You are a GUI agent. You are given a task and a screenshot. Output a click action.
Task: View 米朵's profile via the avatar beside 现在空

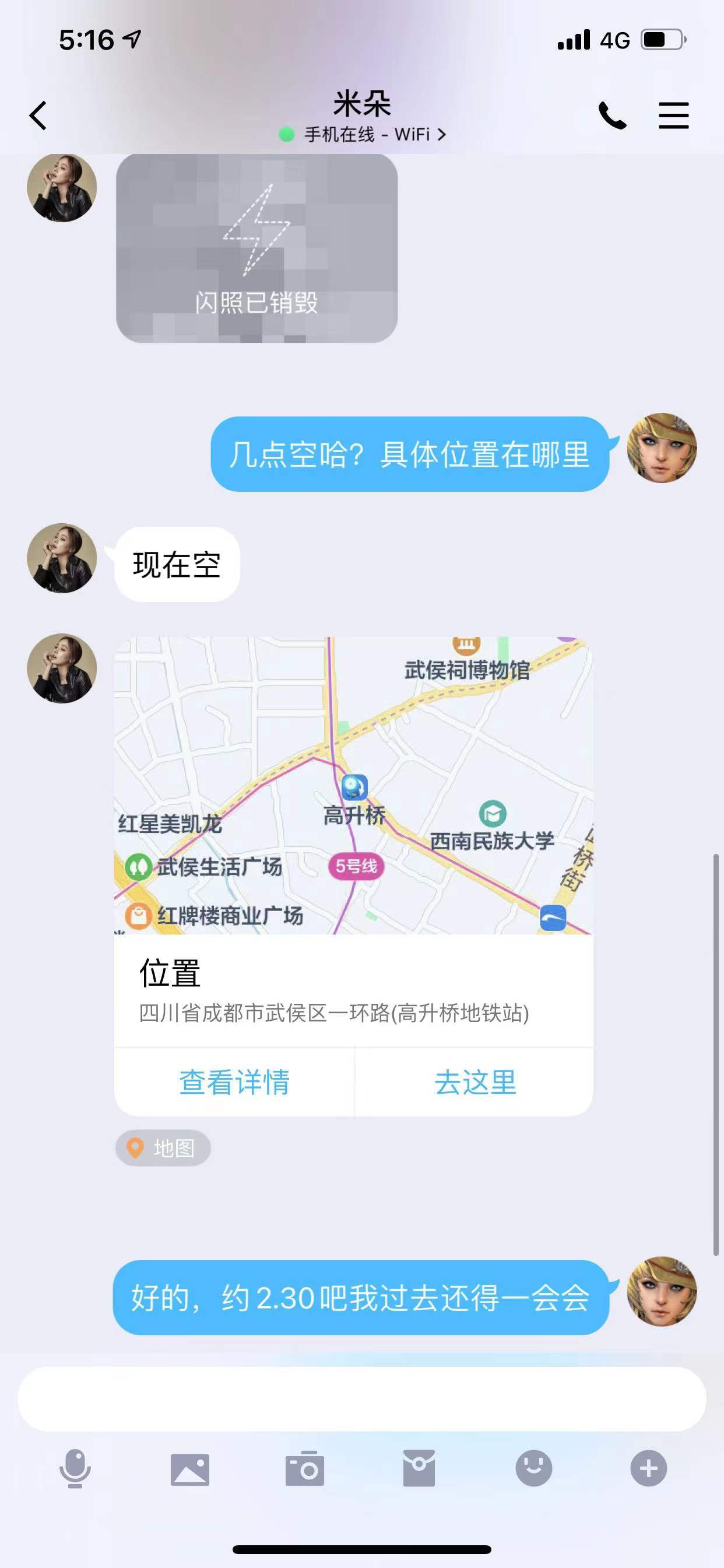62,558
